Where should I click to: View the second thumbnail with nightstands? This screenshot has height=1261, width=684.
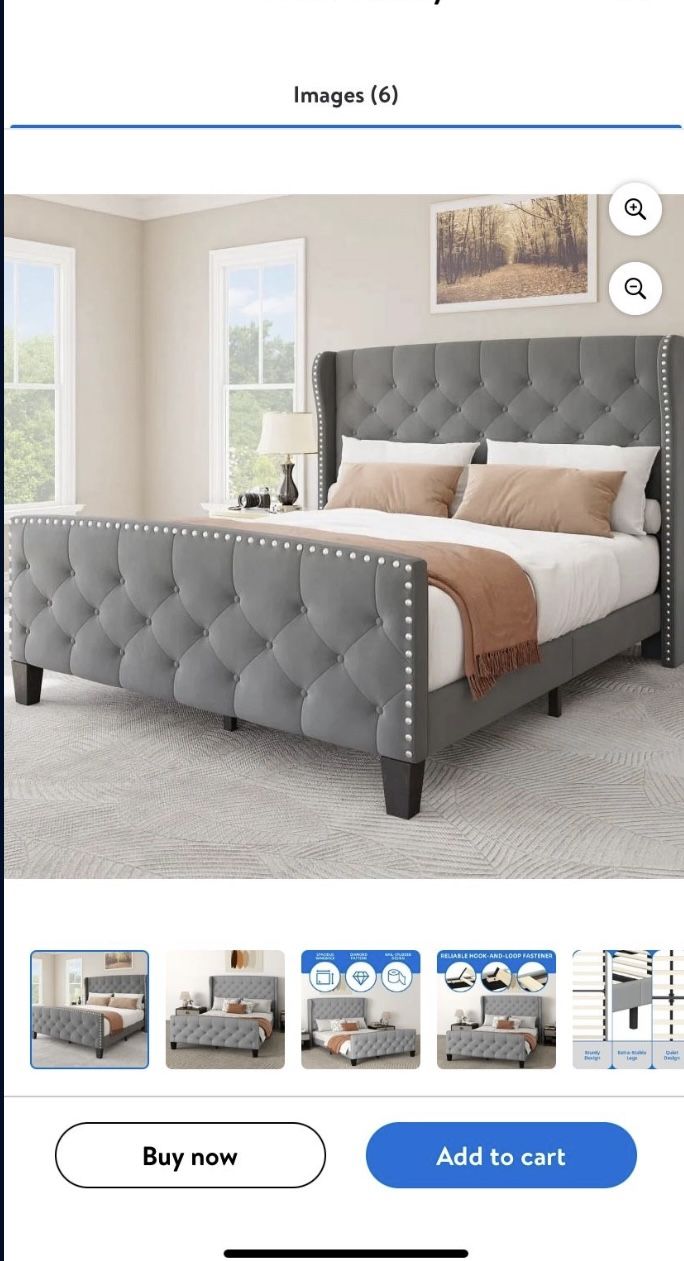click(225, 1009)
